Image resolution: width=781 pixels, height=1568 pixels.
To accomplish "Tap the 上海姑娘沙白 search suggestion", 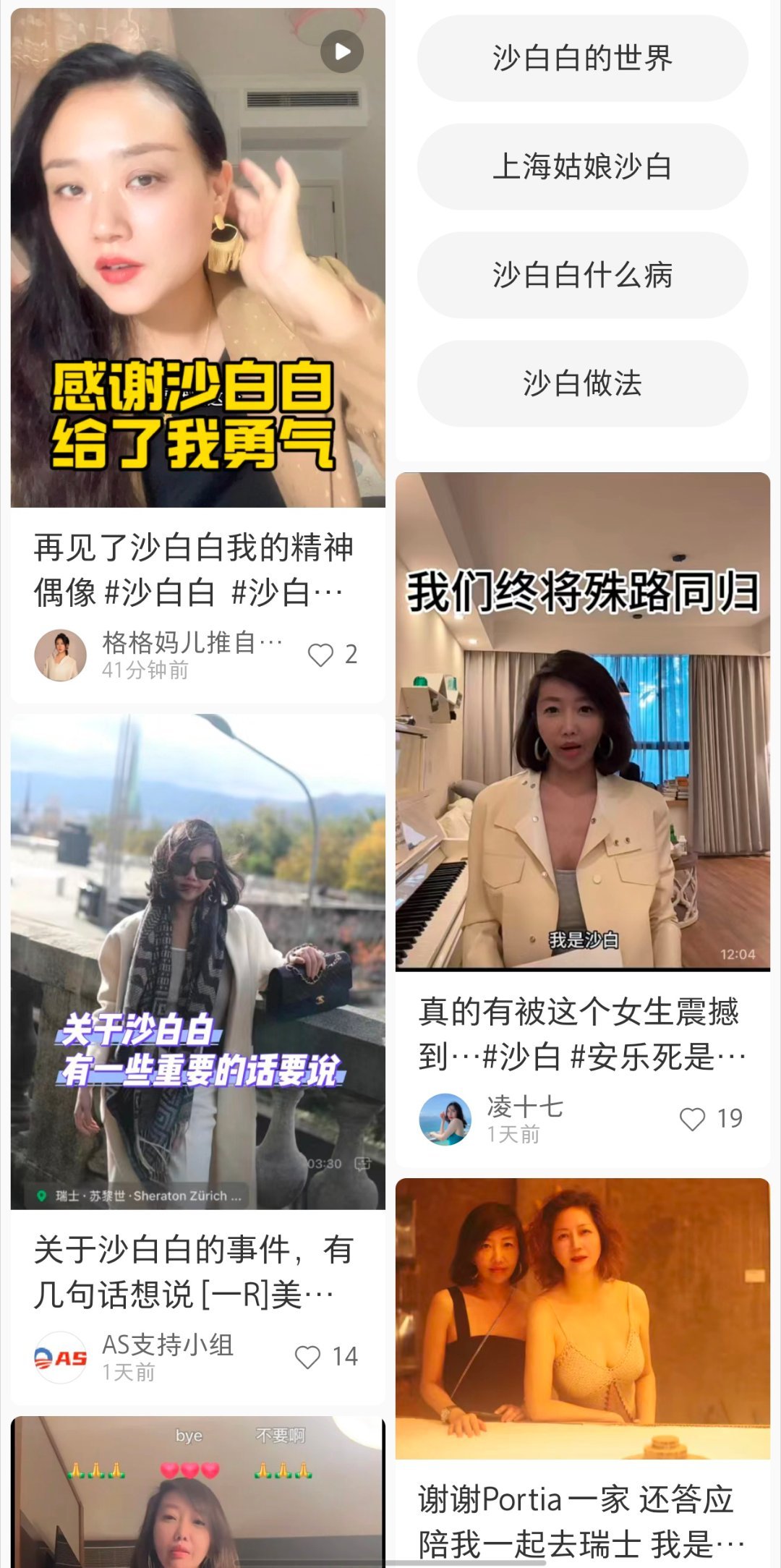I will click(582, 167).
